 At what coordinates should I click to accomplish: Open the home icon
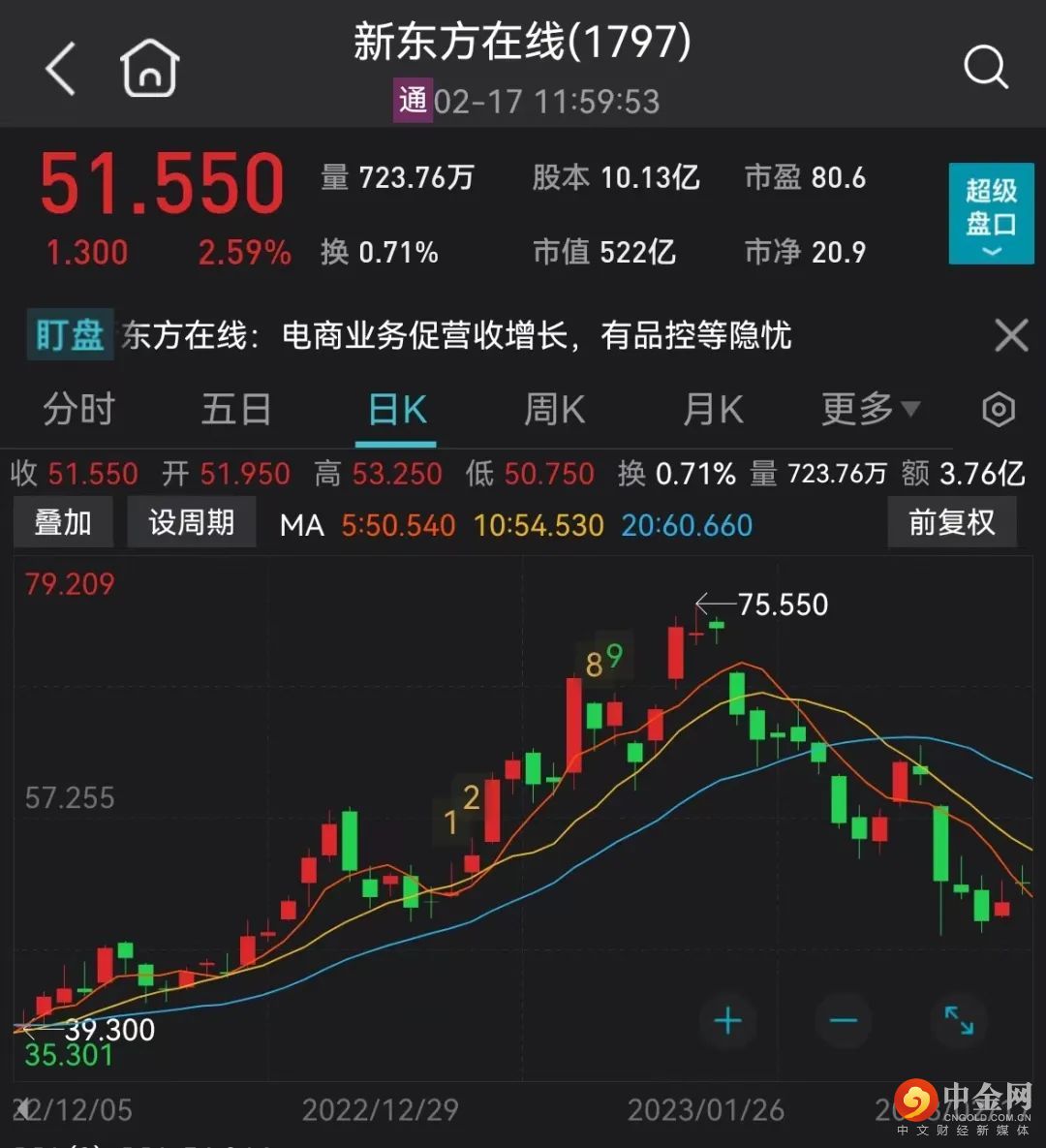tap(150, 69)
